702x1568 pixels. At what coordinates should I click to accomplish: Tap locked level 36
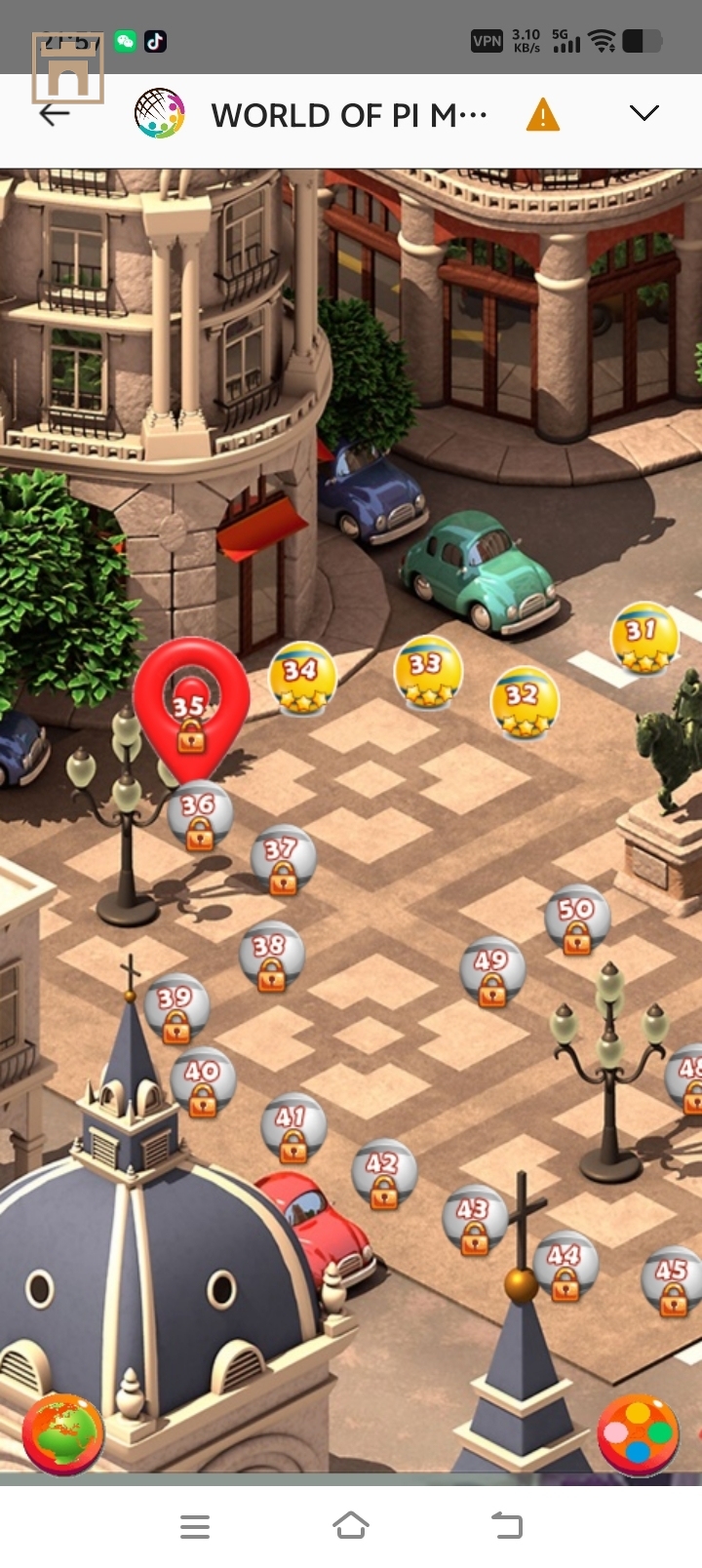(x=200, y=817)
